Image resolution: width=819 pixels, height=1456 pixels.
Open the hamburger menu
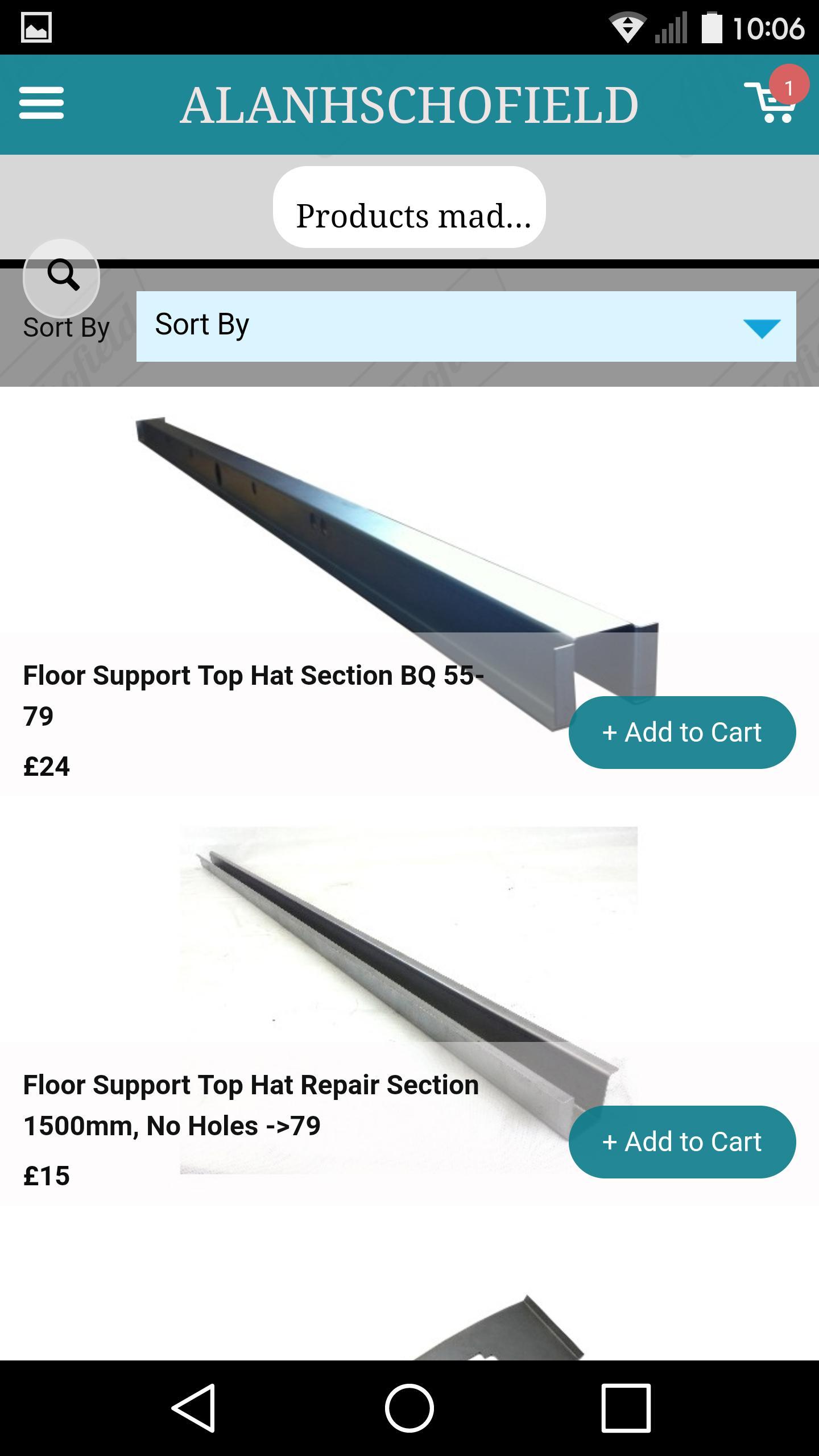[42, 103]
